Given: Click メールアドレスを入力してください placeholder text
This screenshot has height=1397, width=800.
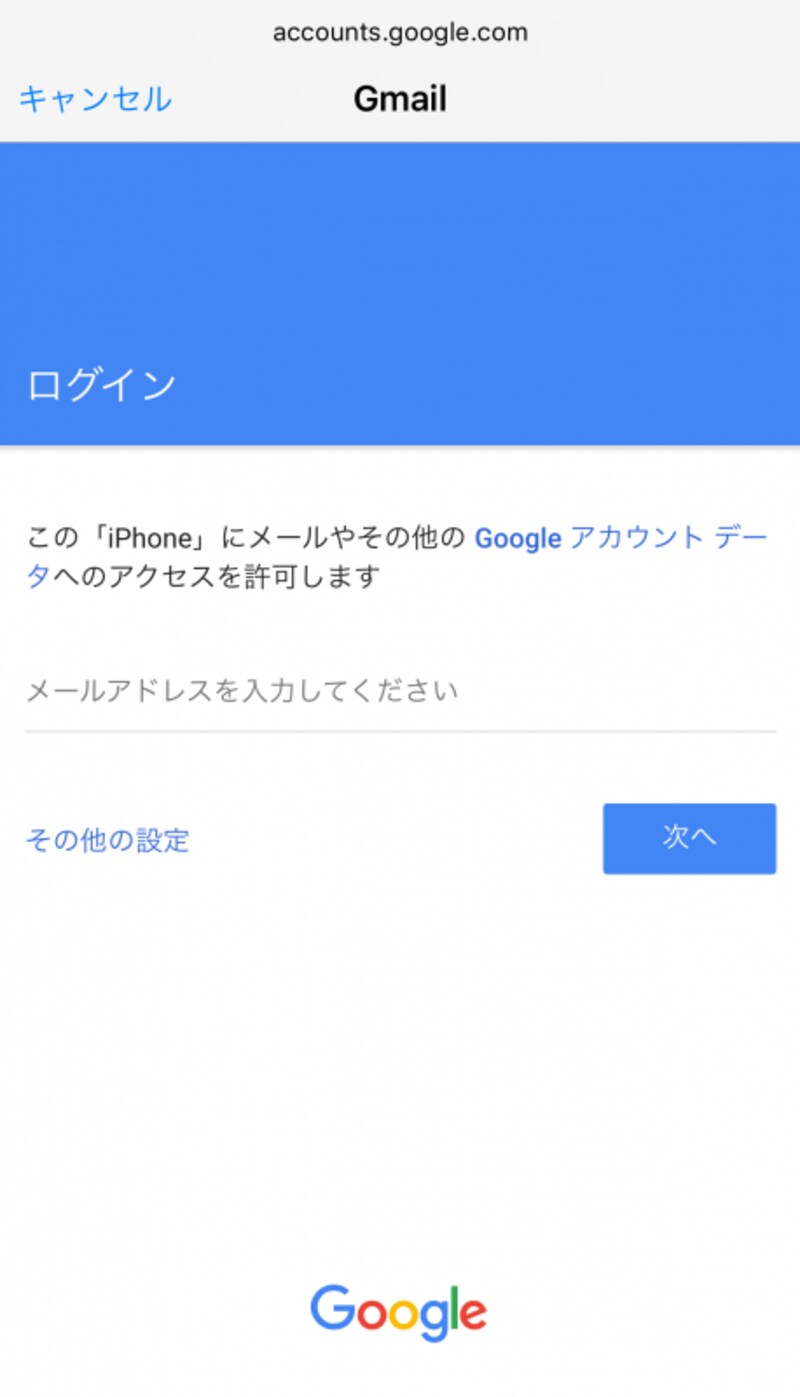Looking at the screenshot, I should 240,690.
